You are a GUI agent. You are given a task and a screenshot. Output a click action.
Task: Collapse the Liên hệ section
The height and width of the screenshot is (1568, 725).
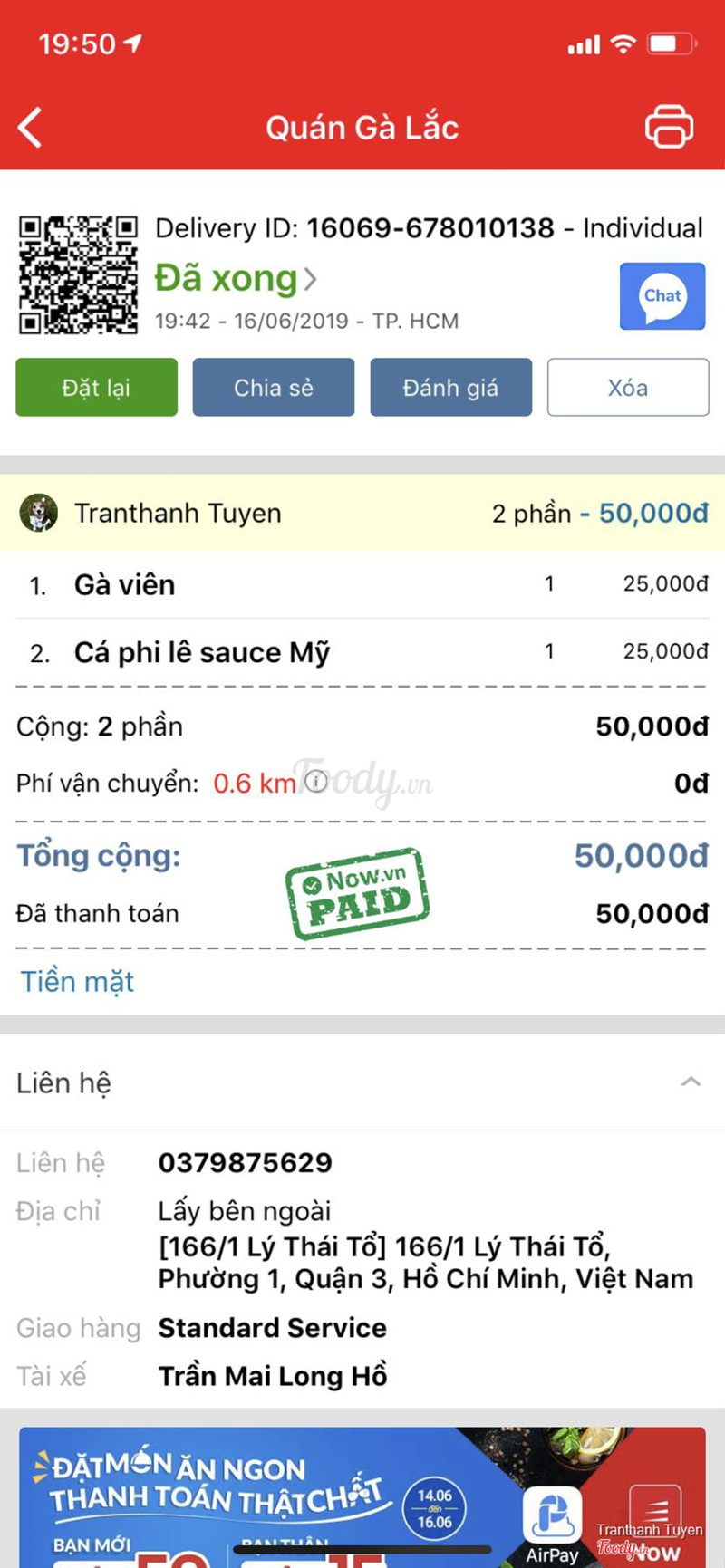click(691, 1082)
